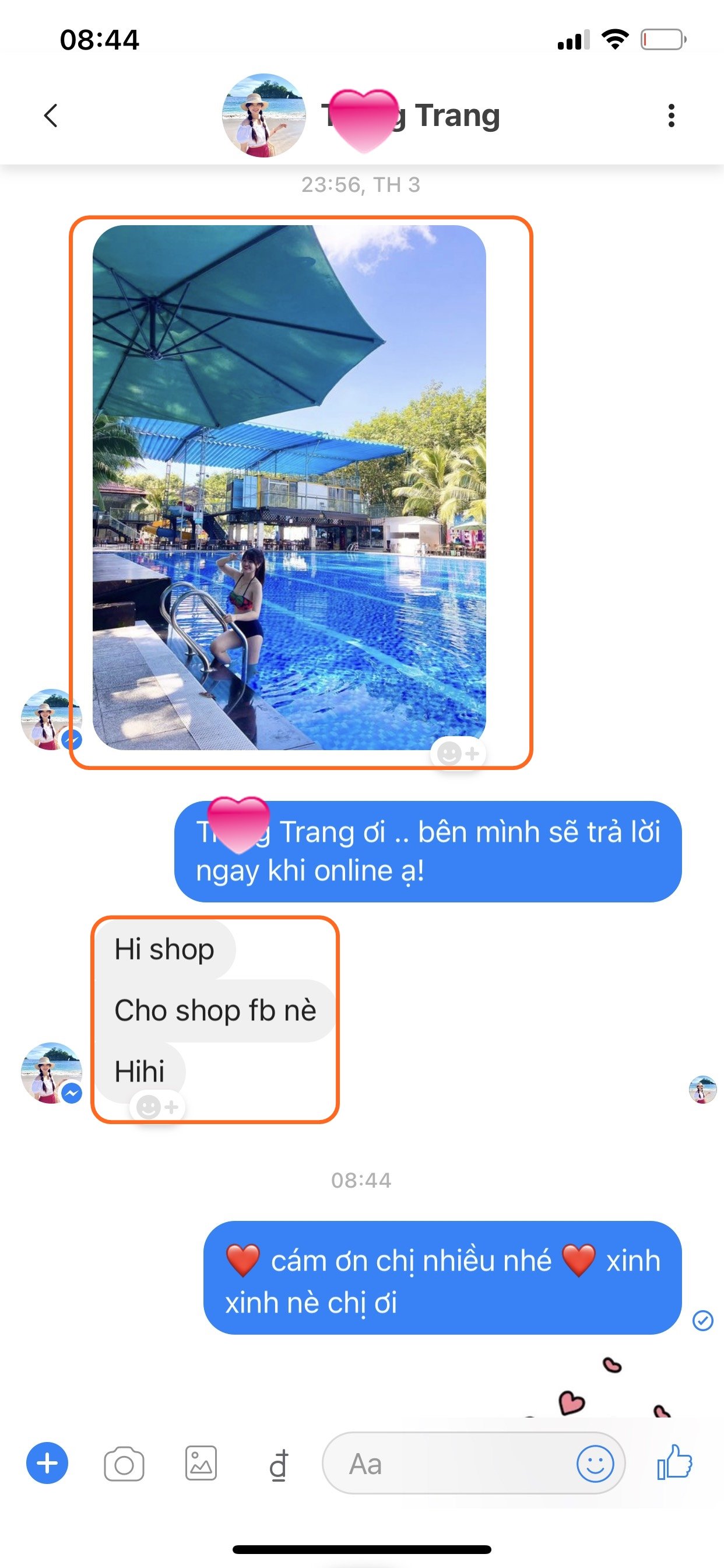
Task: Tap the đ payment icon
Action: 278,1465
